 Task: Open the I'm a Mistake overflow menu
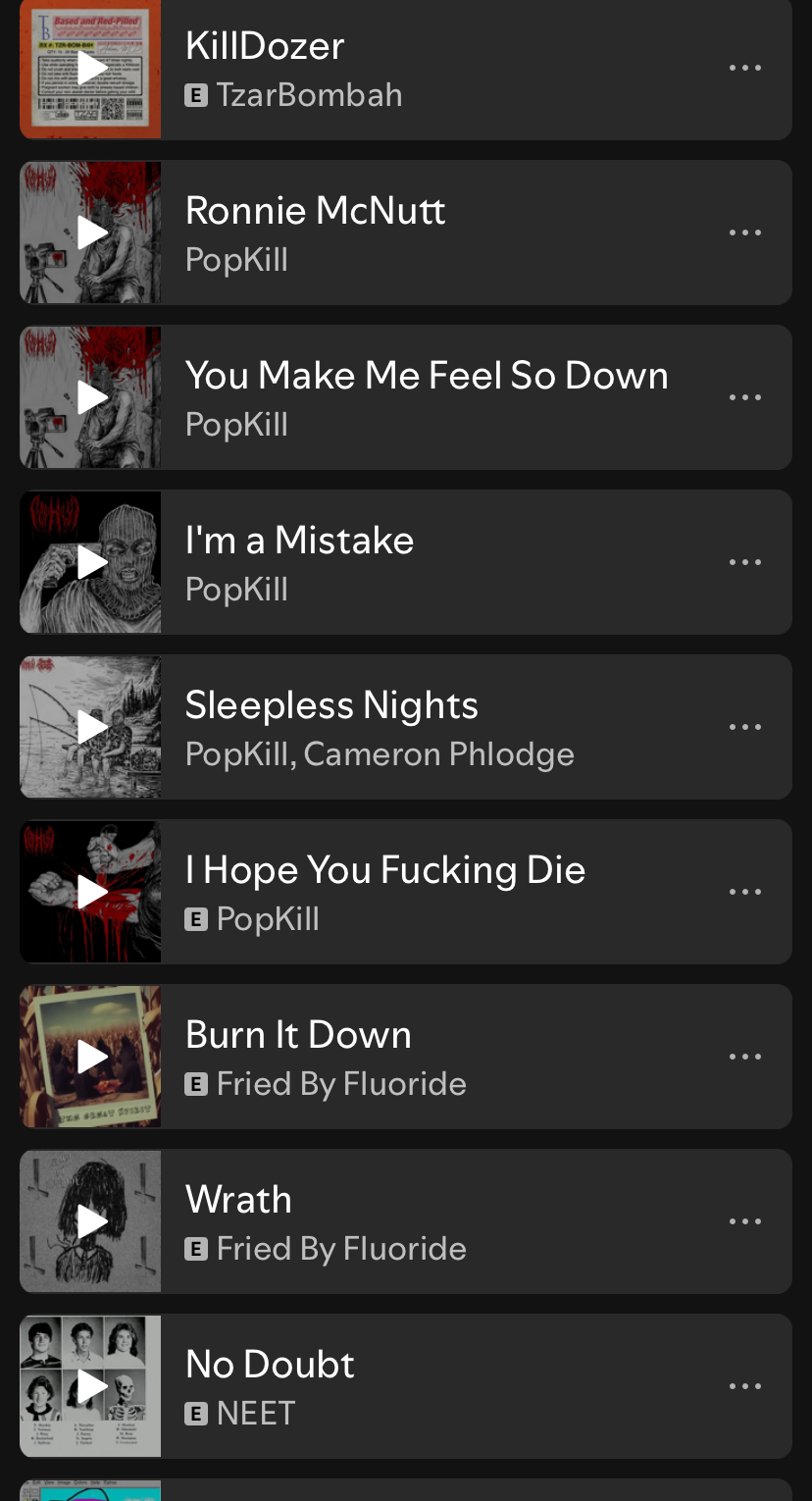745,563
